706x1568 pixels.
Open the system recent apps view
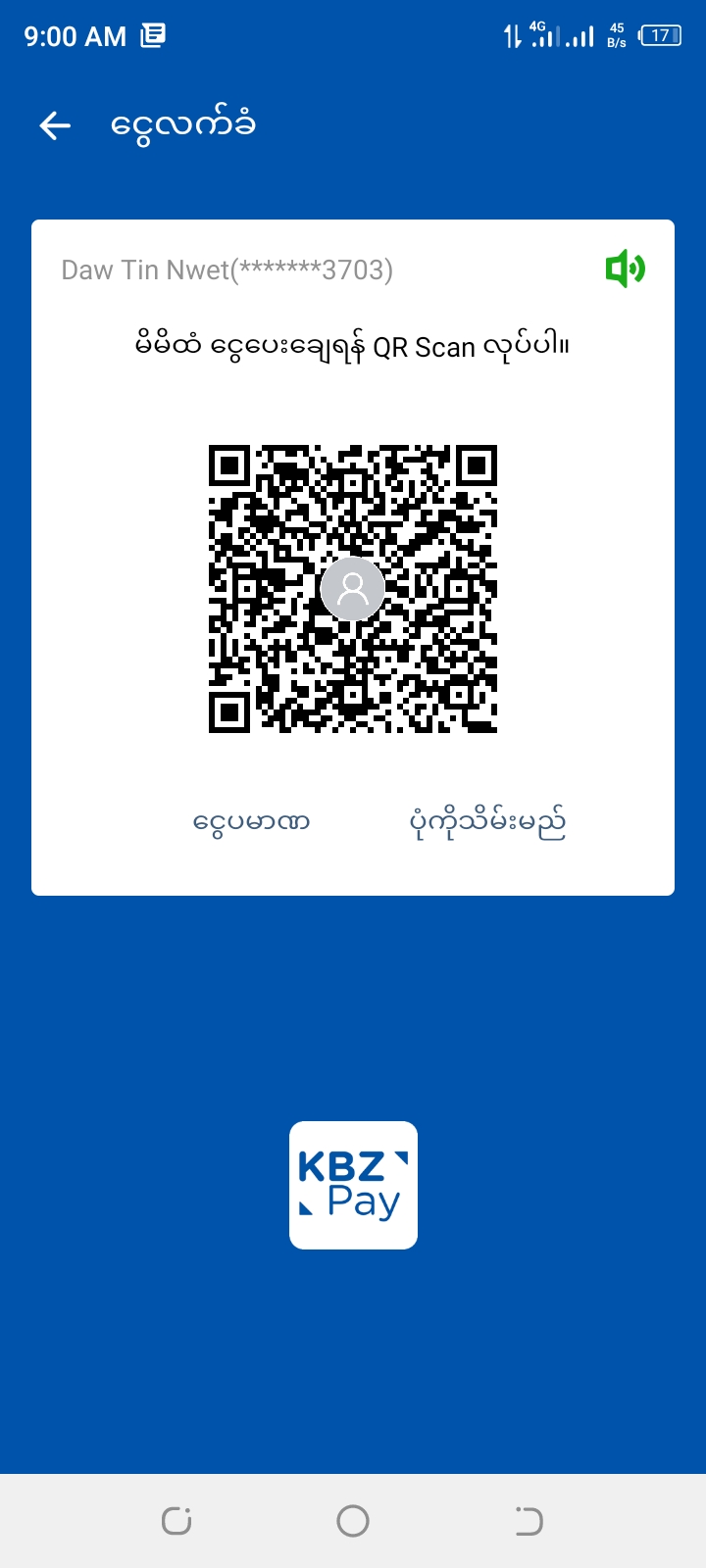176,1521
